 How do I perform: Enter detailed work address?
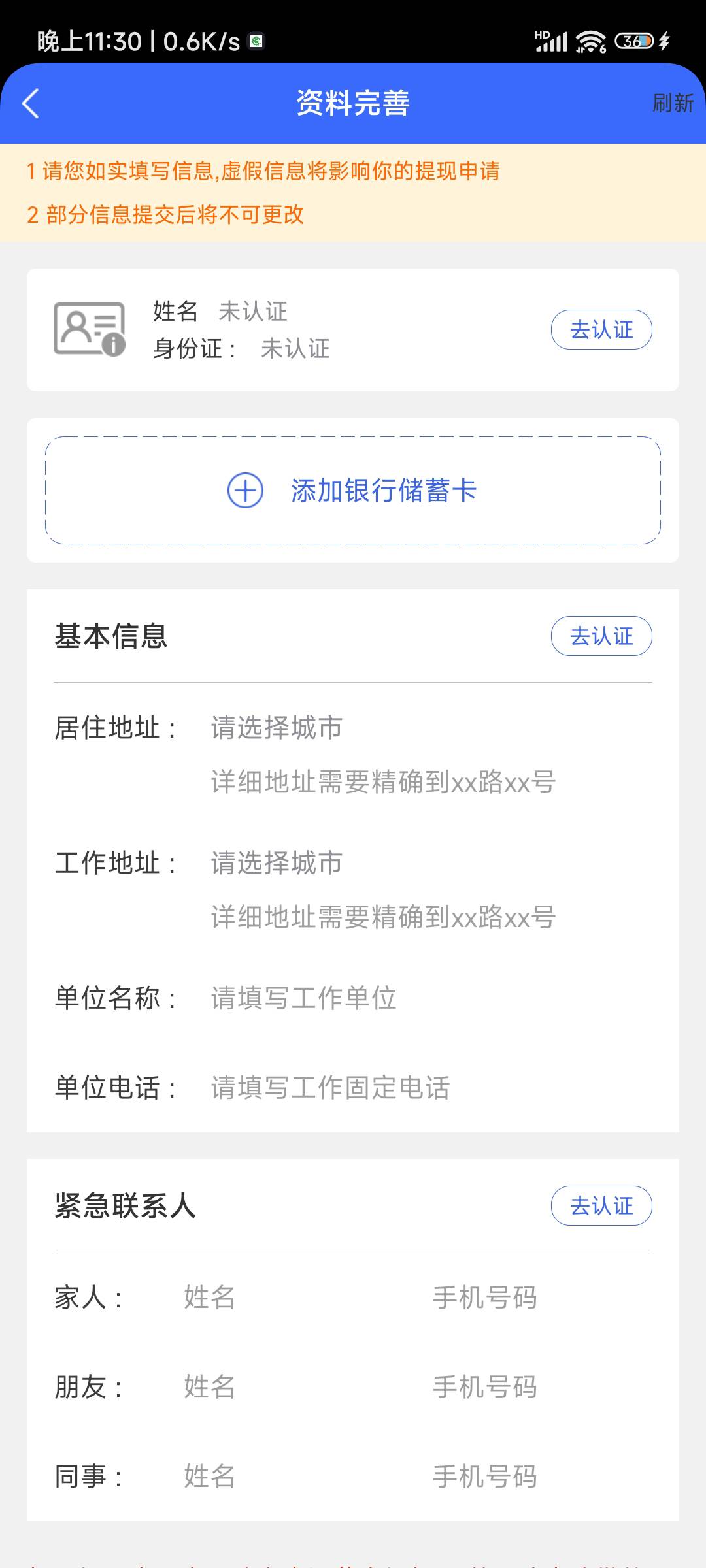pos(383,917)
